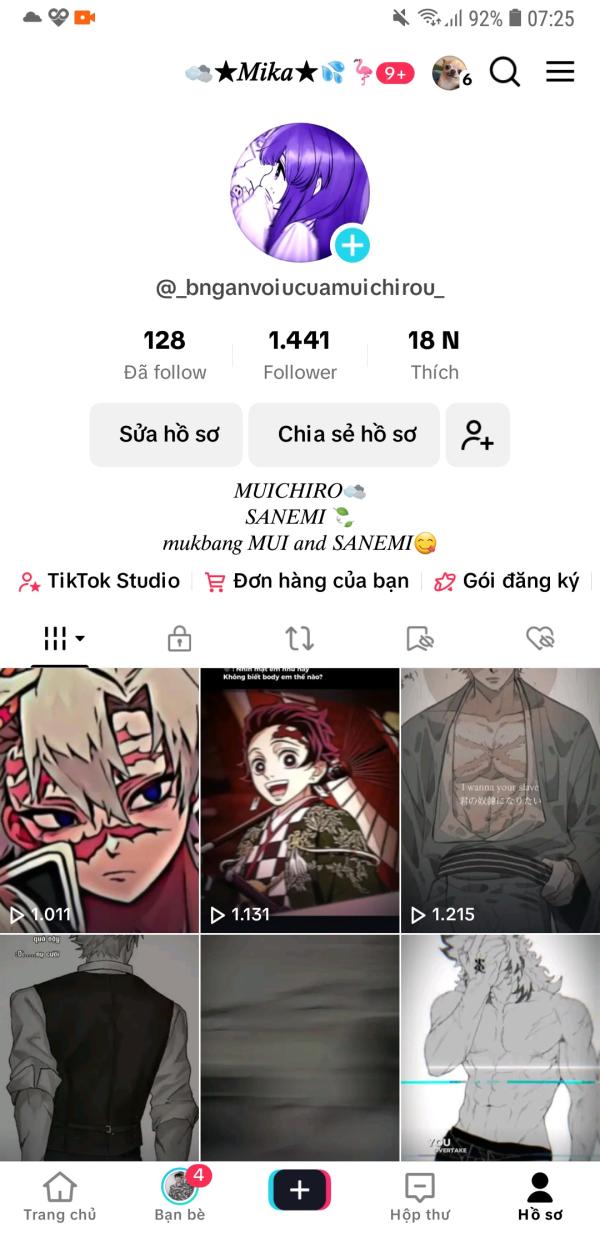Switch to the private videos lock tab
This screenshot has width=600, height=1233.
[x=179, y=638]
